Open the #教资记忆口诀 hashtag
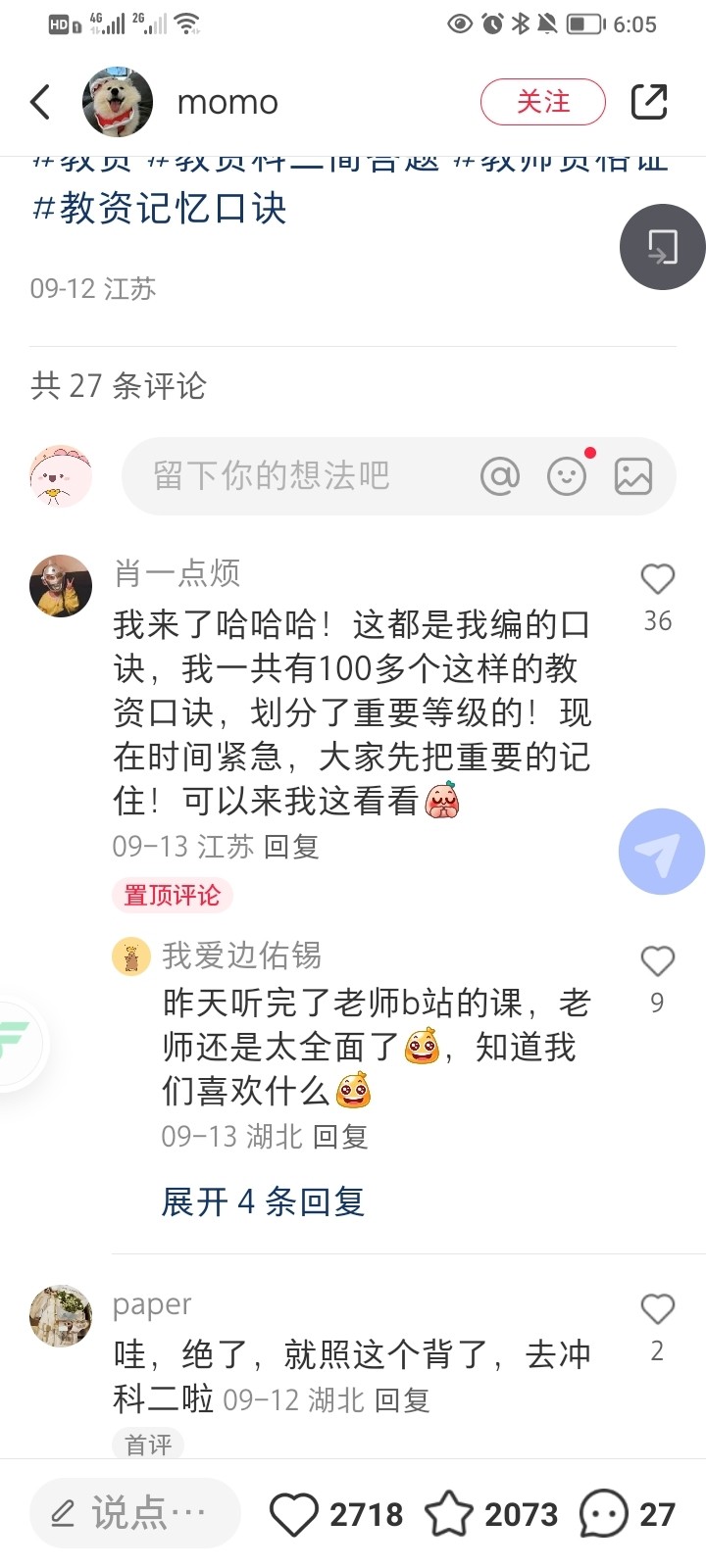Image resolution: width=706 pixels, height=1568 pixels. [x=159, y=209]
